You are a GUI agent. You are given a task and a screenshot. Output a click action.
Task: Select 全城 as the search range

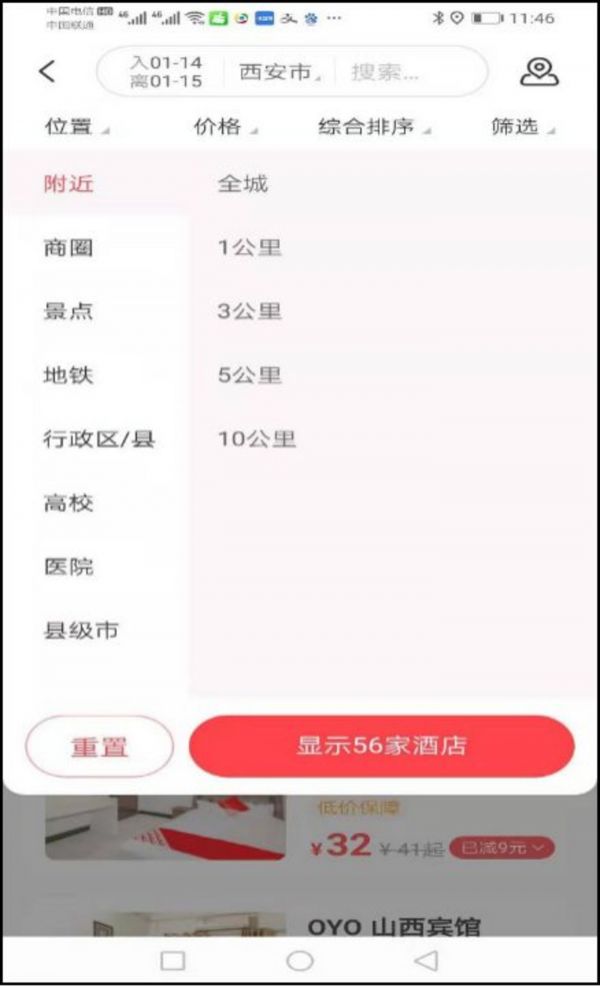pyautogui.click(x=243, y=184)
